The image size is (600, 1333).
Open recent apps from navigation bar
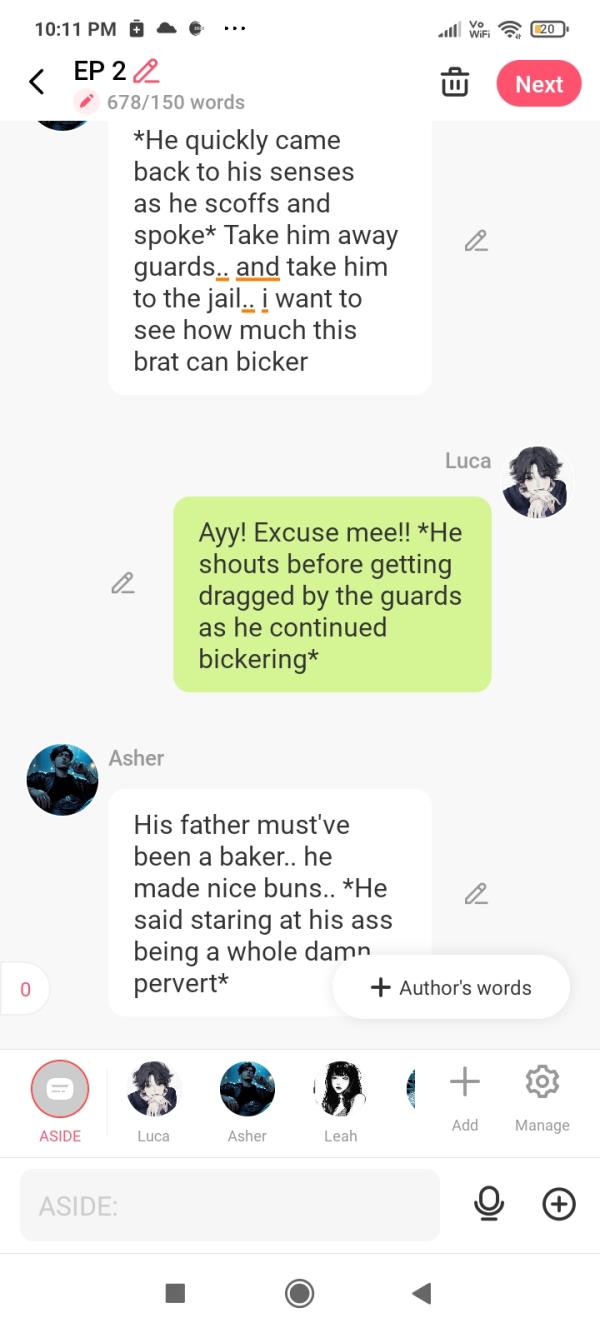[x=175, y=1293]
